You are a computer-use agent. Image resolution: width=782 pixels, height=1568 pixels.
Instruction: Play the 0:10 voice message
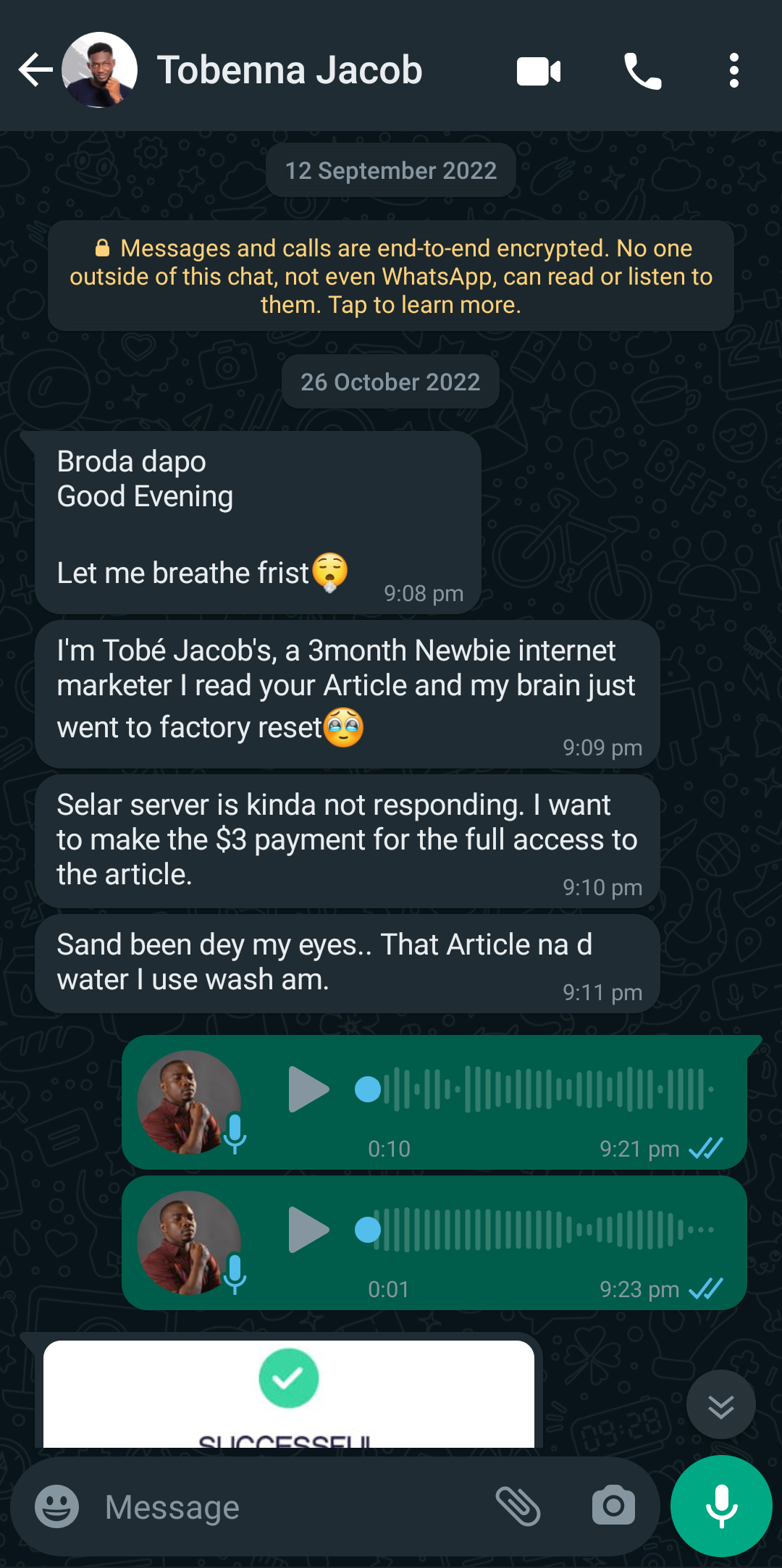tap(308, 1089)
